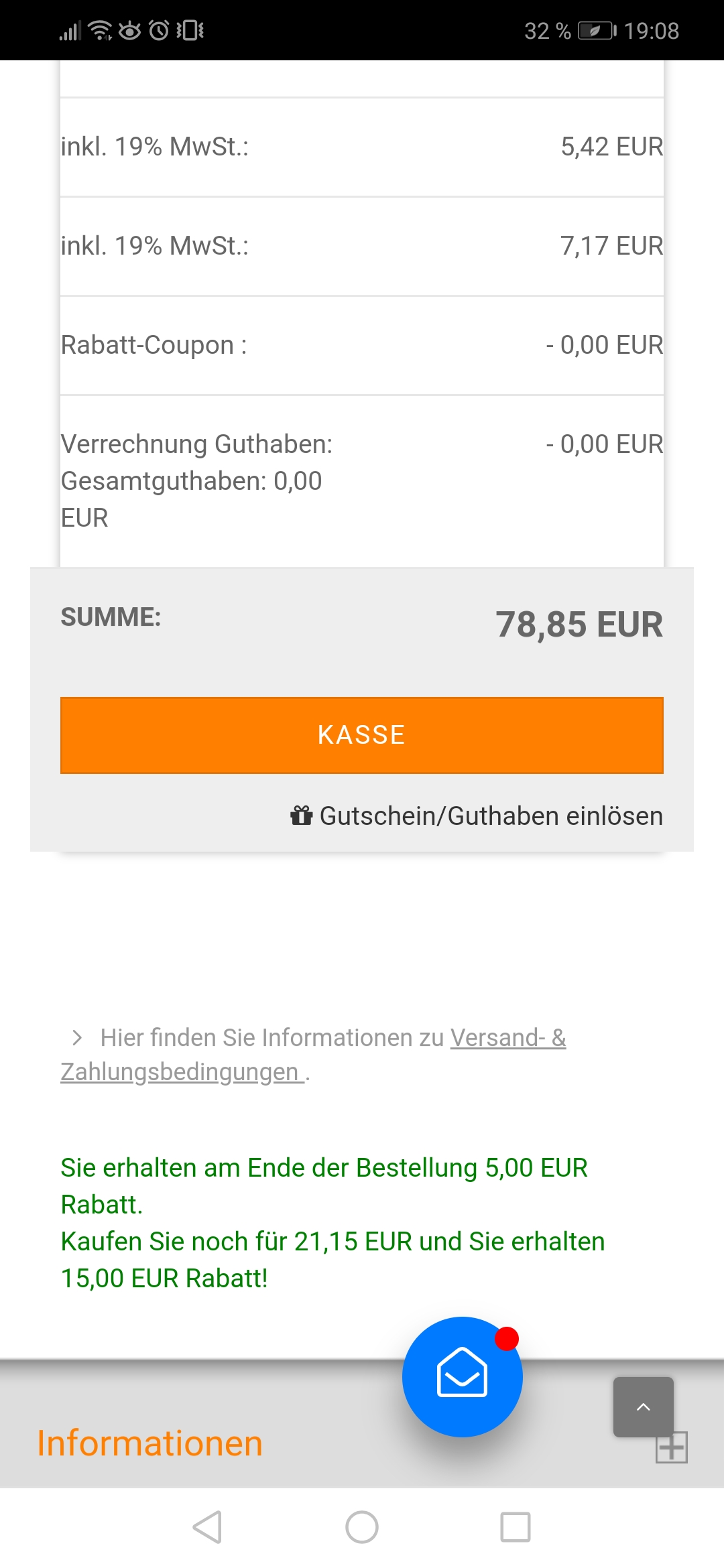Expand the Informationen section
Screen dimensions: 724x1568
(x=672, y=1449)
